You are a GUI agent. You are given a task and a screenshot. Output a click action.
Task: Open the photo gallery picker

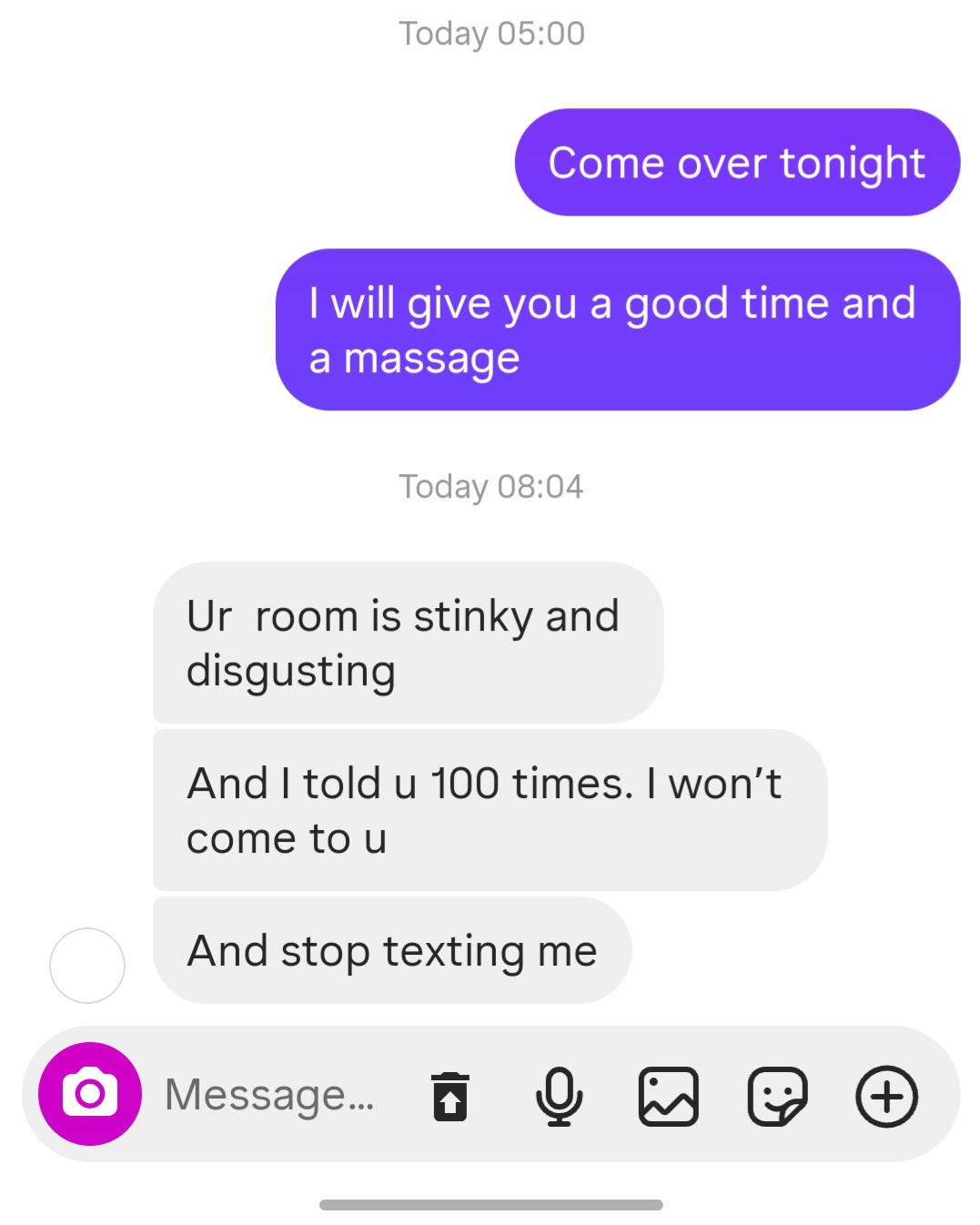[668, 1096]
